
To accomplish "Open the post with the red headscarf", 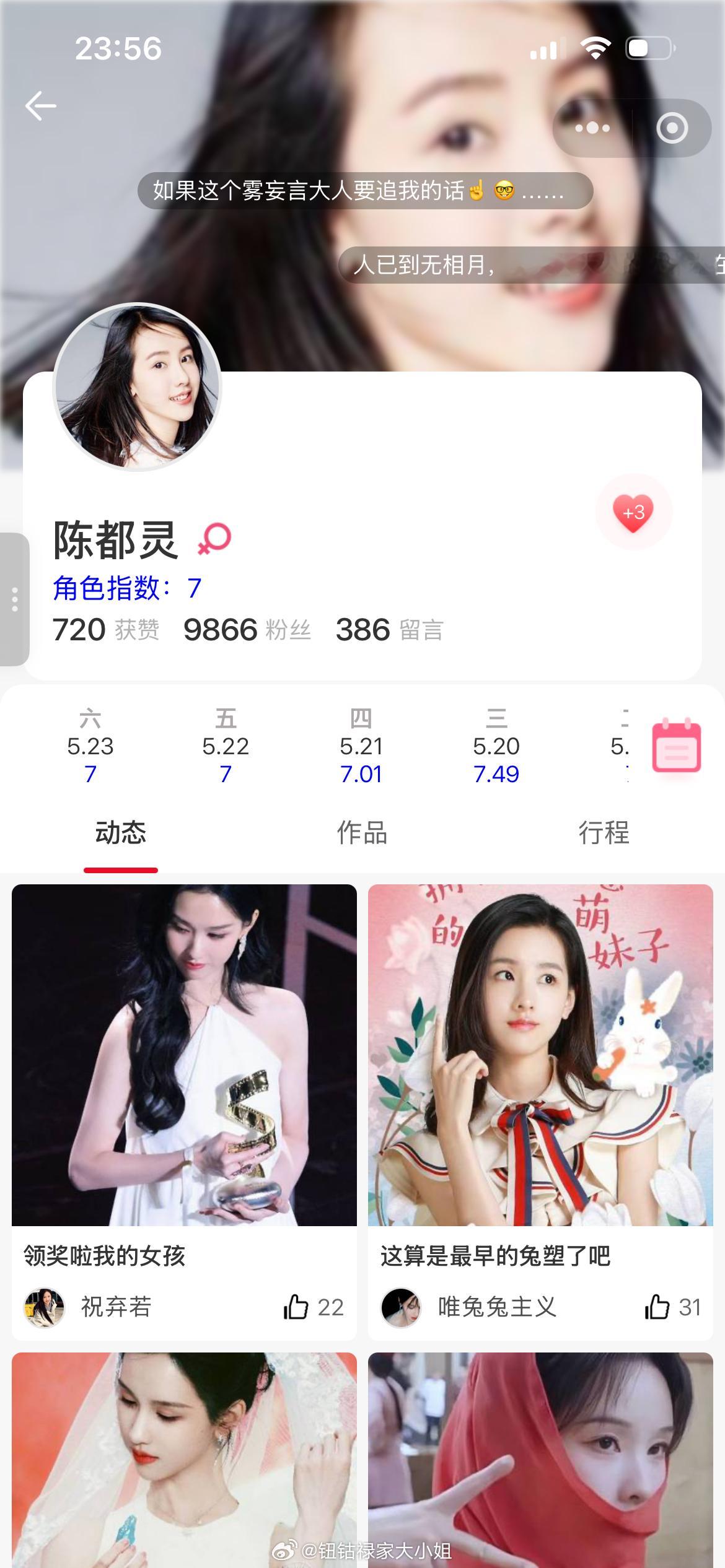I will (x=540, y=1460).
